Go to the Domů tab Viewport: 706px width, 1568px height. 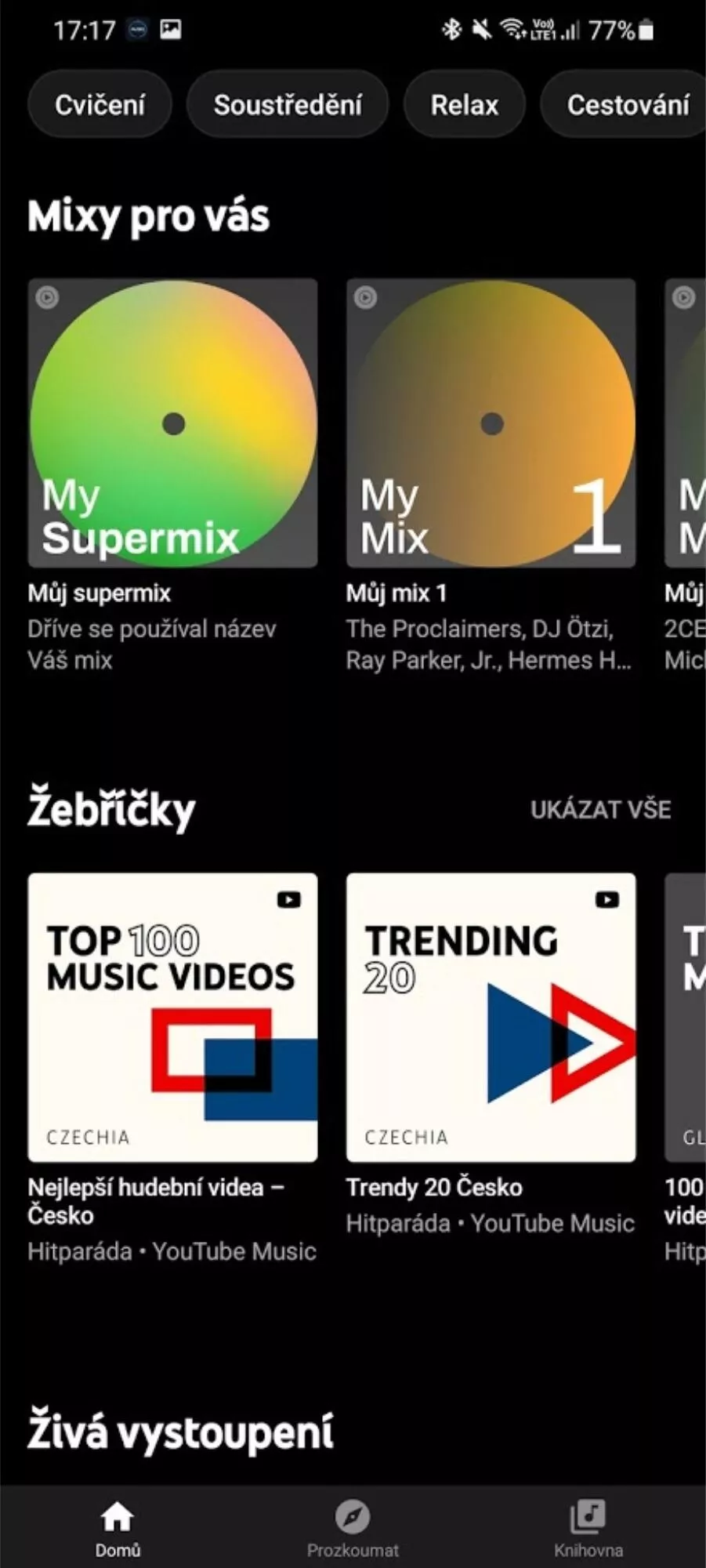click(118, 1527)
